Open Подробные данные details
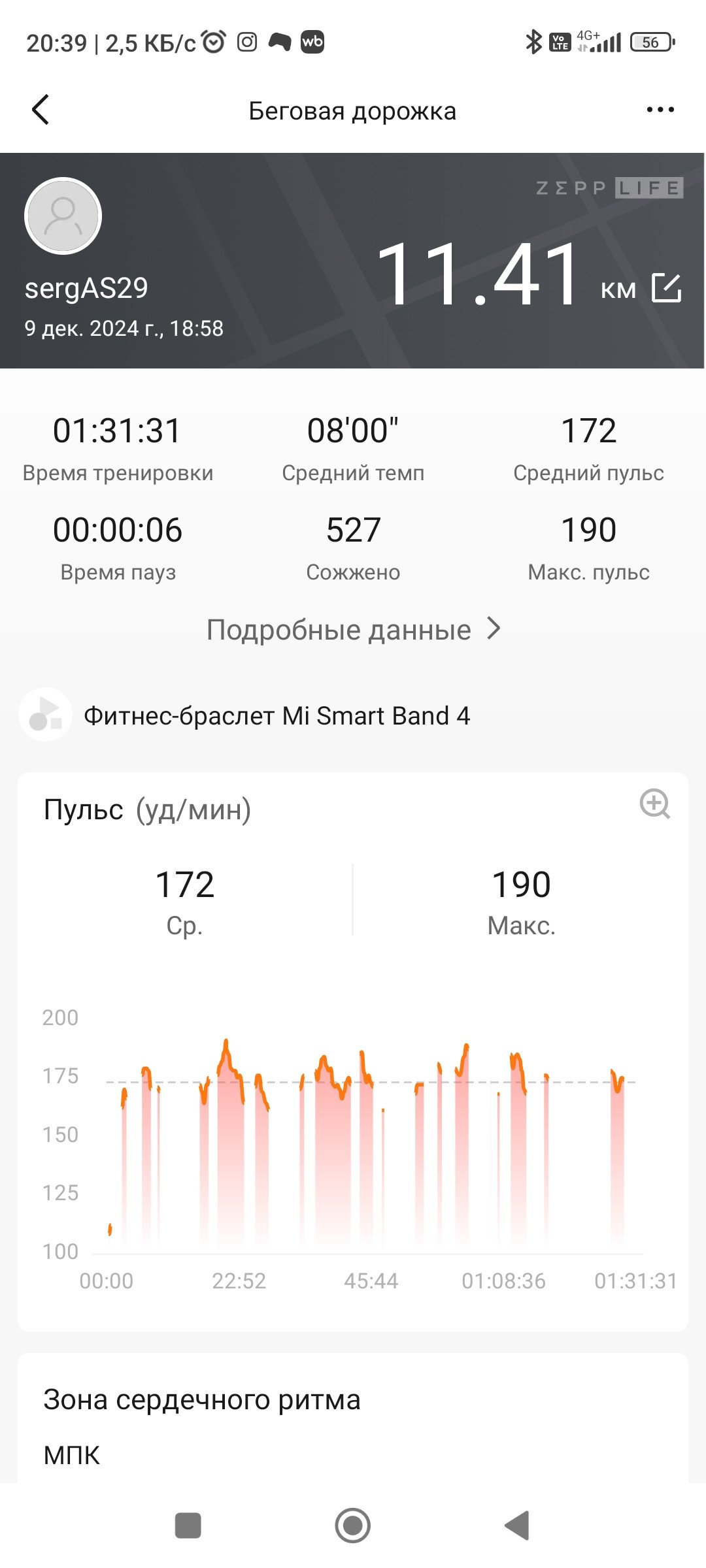 click(x=353, y=630)
